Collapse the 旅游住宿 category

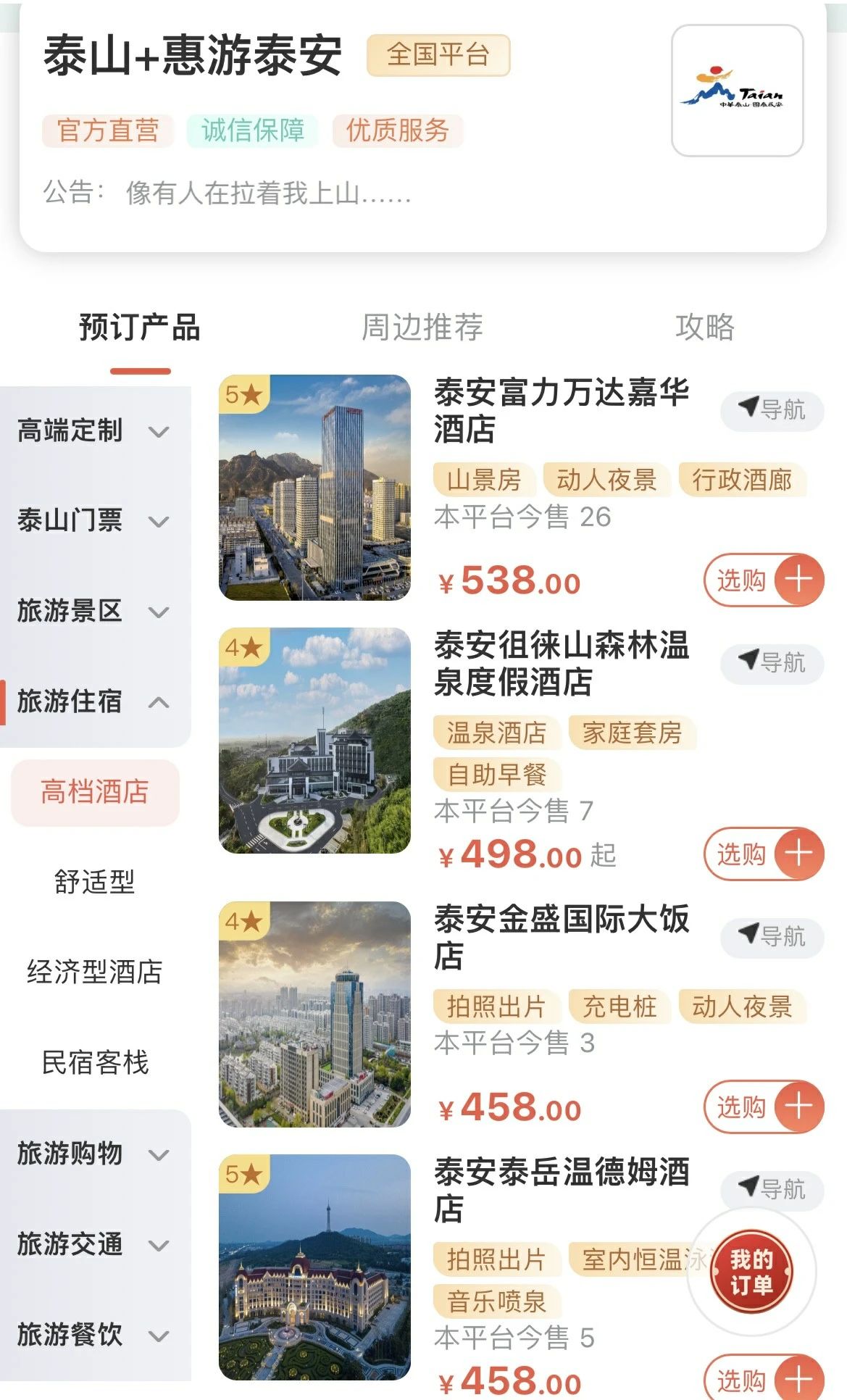coord(94,701)
